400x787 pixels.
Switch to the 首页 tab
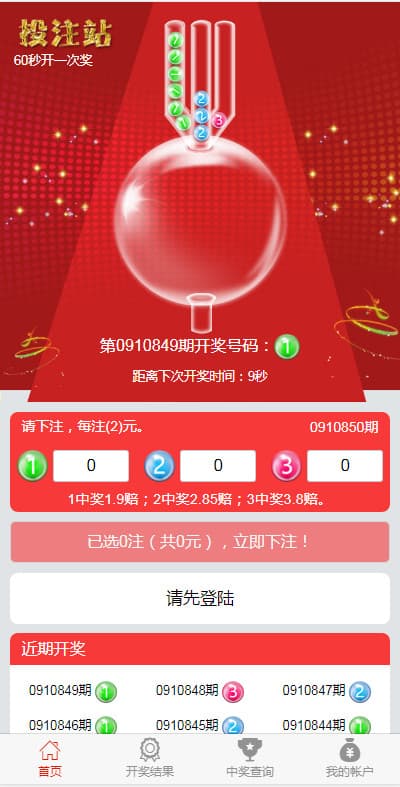50,759
